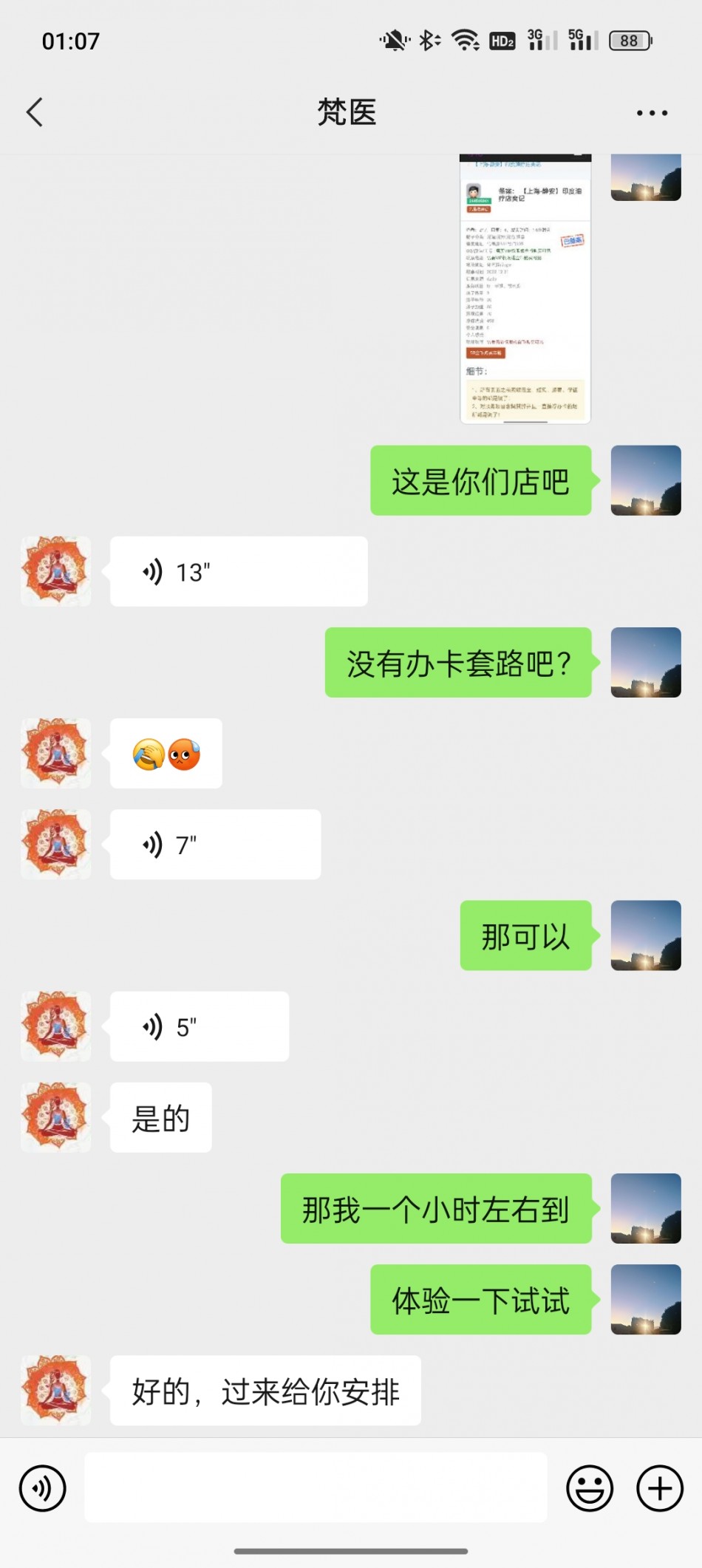Go back from the 梵医 chat

pos(35,112)
